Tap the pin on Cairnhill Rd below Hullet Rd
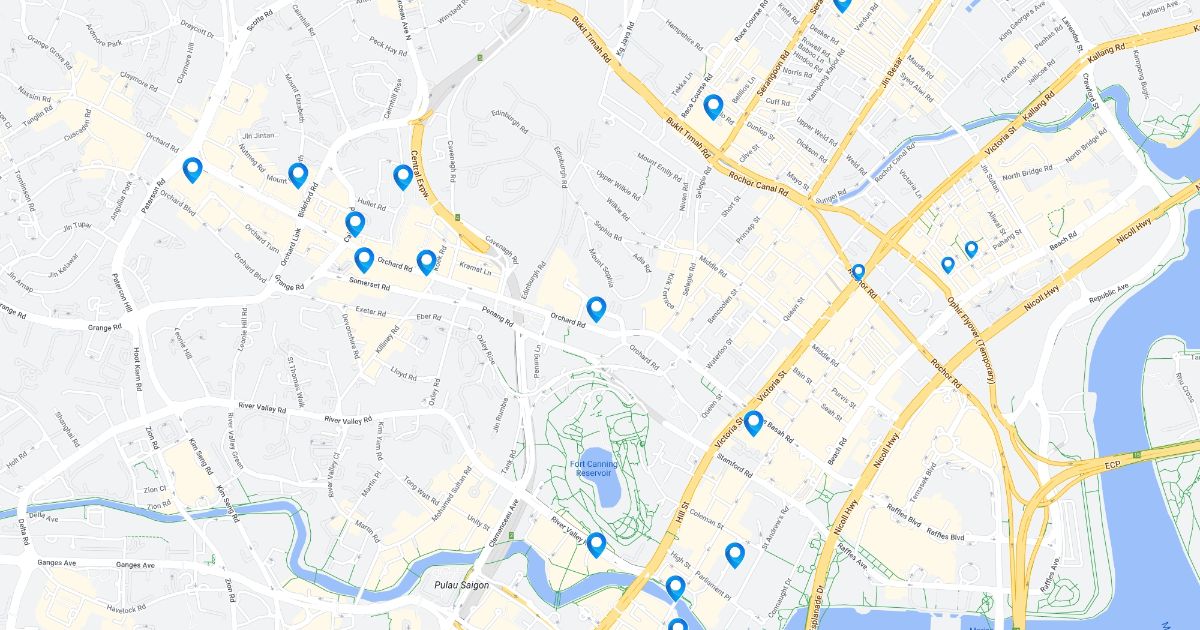Image resolution: width=1200 pixels, height=630 pixels. [355, 224]
